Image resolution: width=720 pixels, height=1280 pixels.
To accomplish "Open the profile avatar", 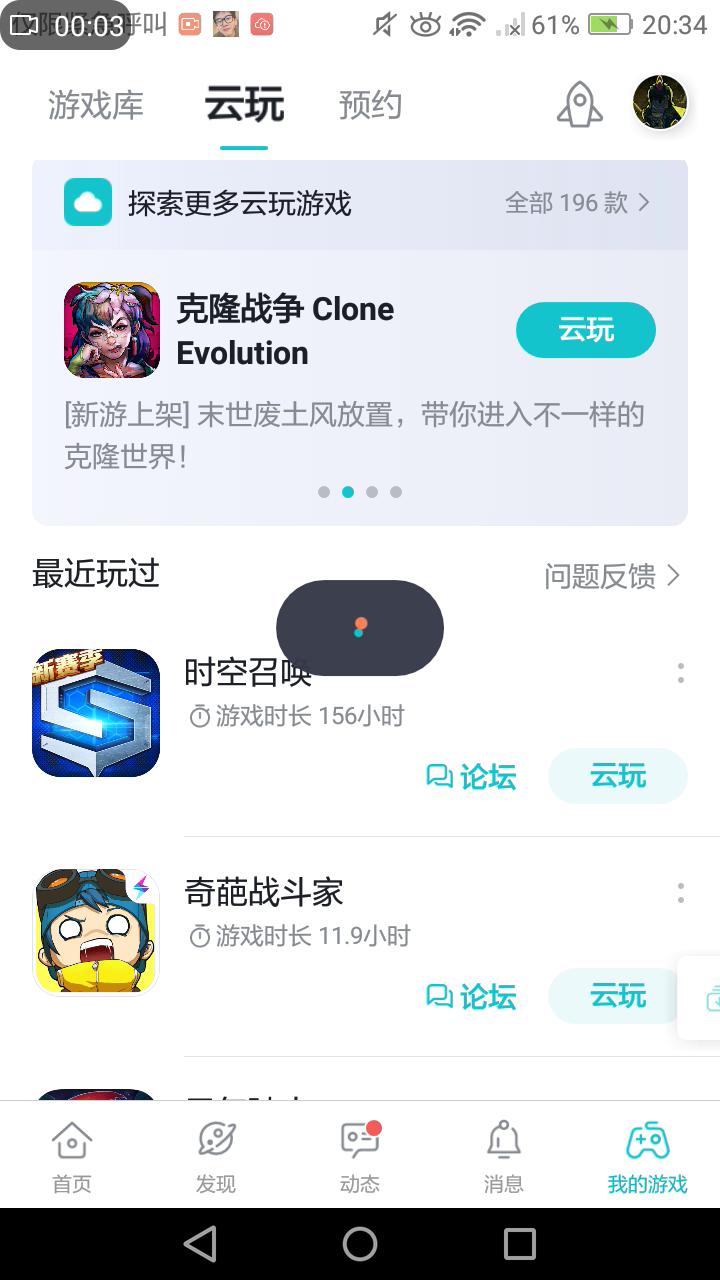I will [x=660, y=102].
